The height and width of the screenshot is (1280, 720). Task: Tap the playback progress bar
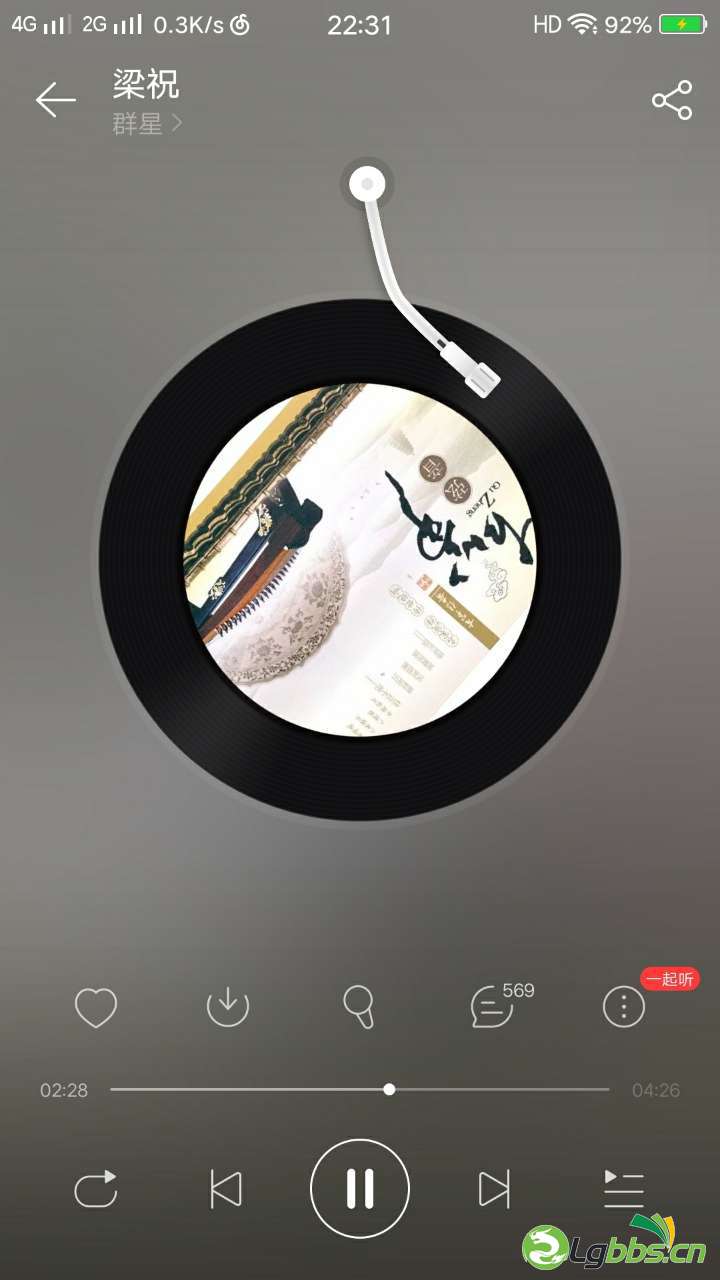pos(360,1089)
